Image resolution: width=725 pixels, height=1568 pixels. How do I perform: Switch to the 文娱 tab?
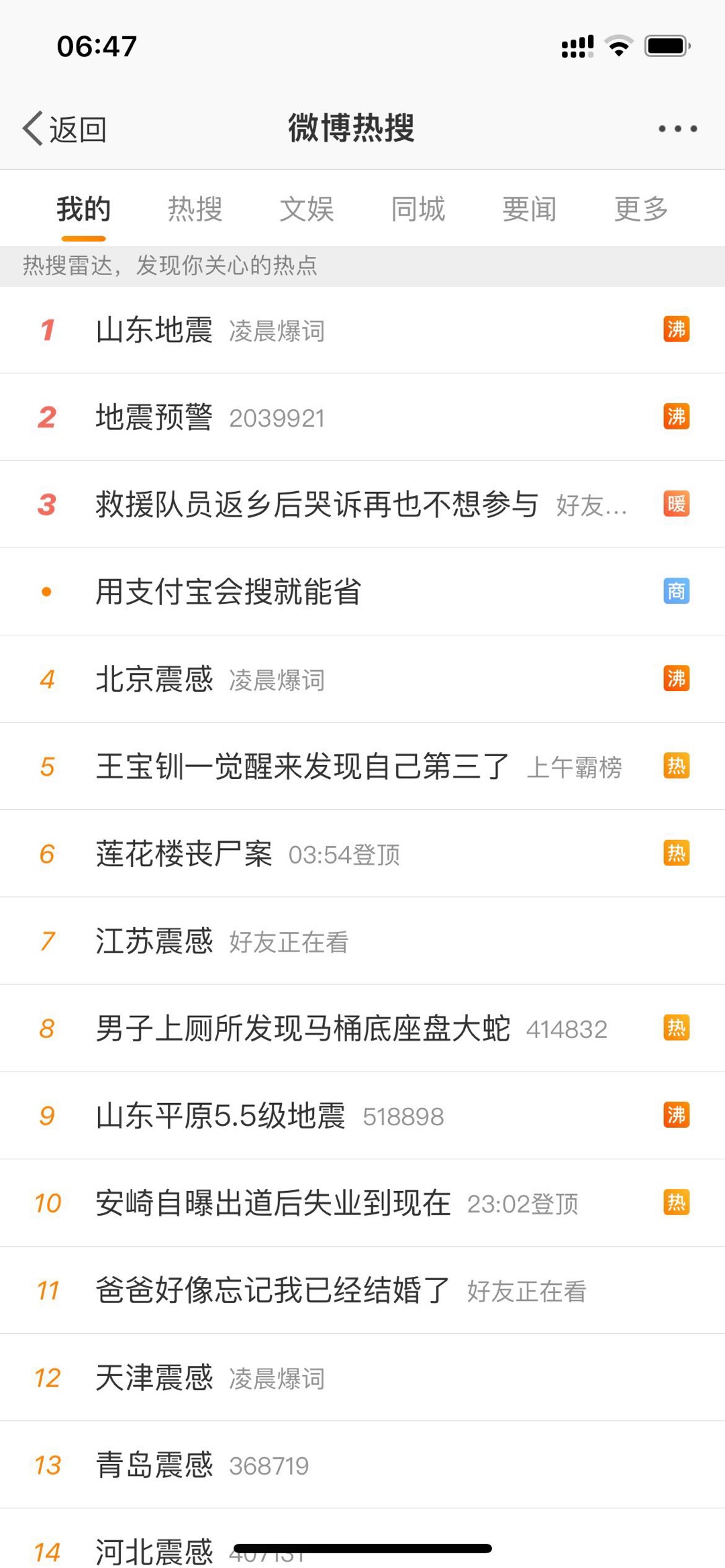click(306, 209)
